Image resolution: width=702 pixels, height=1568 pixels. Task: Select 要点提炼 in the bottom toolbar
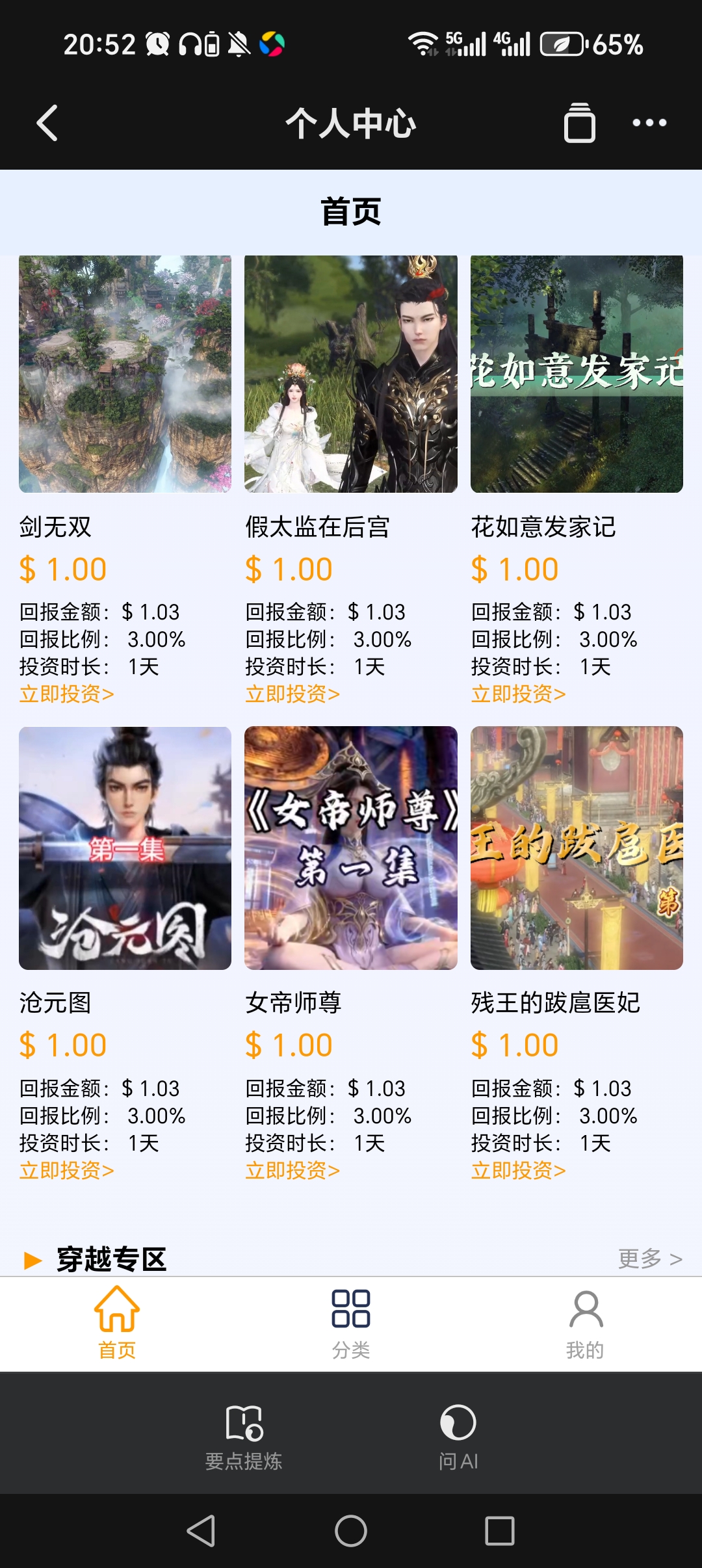pyautogui.click(x=244, y=1437)
